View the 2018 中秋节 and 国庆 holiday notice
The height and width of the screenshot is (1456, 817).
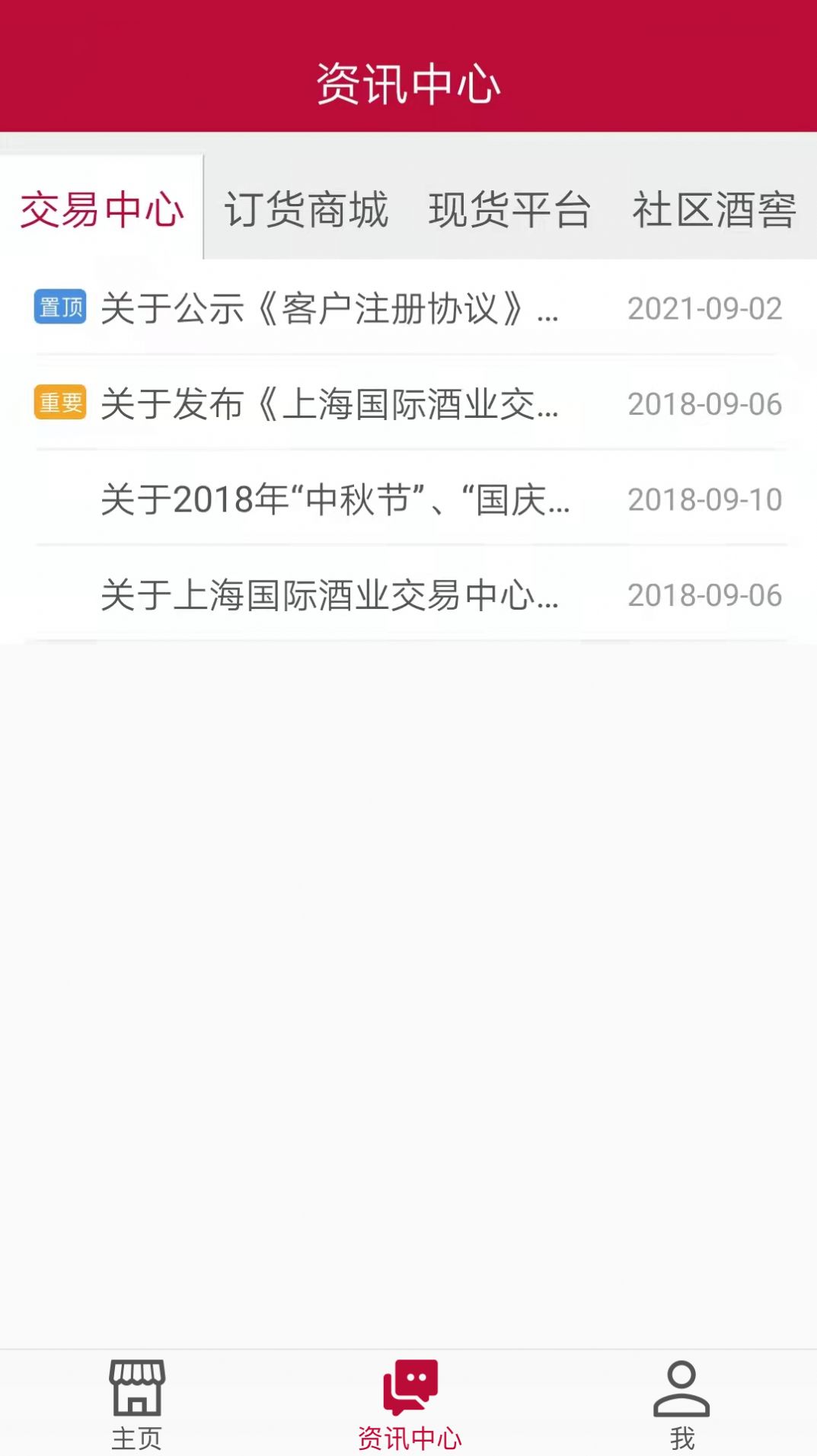[x=335, y=499]
